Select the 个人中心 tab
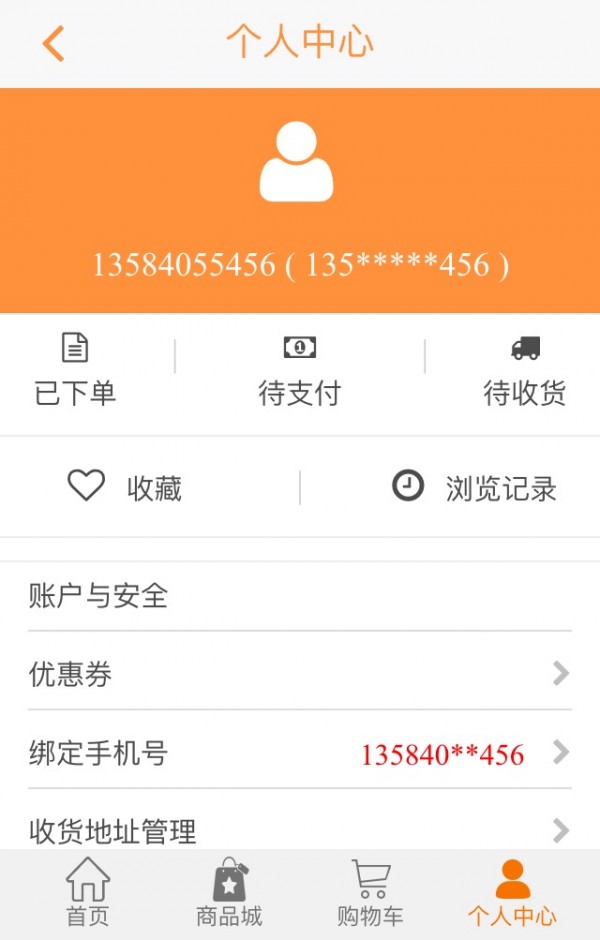600x940 pixels. [512, 893]
